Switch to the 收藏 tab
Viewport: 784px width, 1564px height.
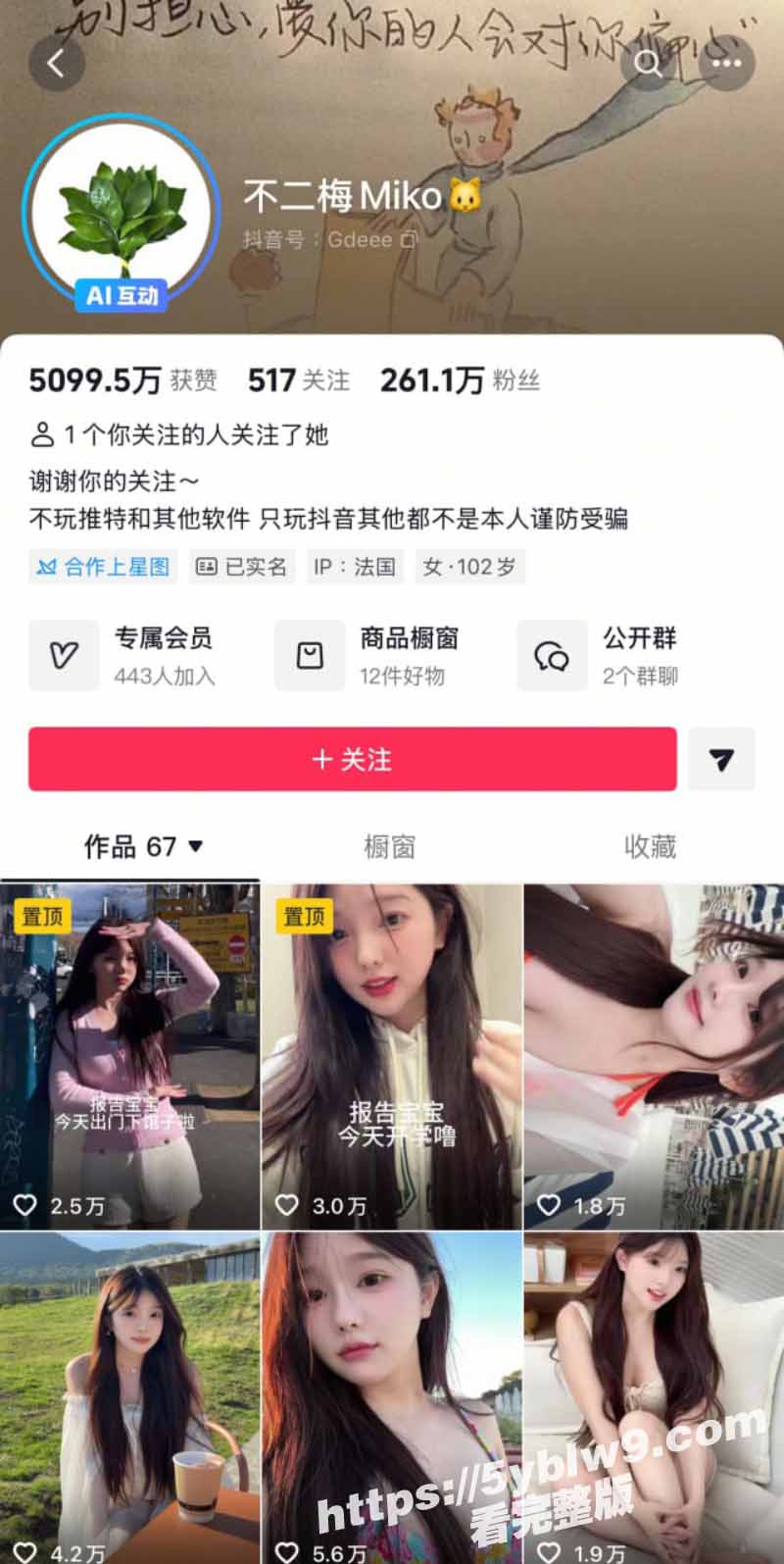click(650, 847)
